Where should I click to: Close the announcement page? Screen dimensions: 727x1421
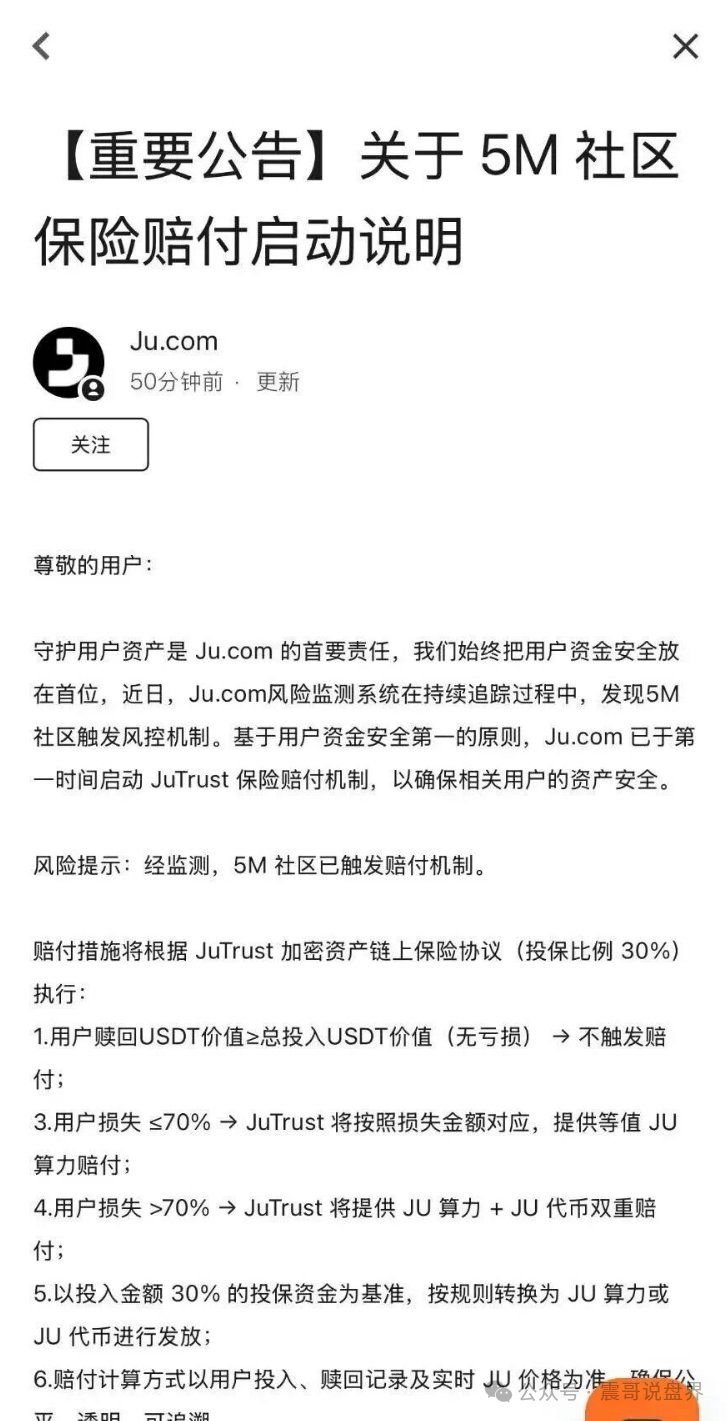[685, 46]
